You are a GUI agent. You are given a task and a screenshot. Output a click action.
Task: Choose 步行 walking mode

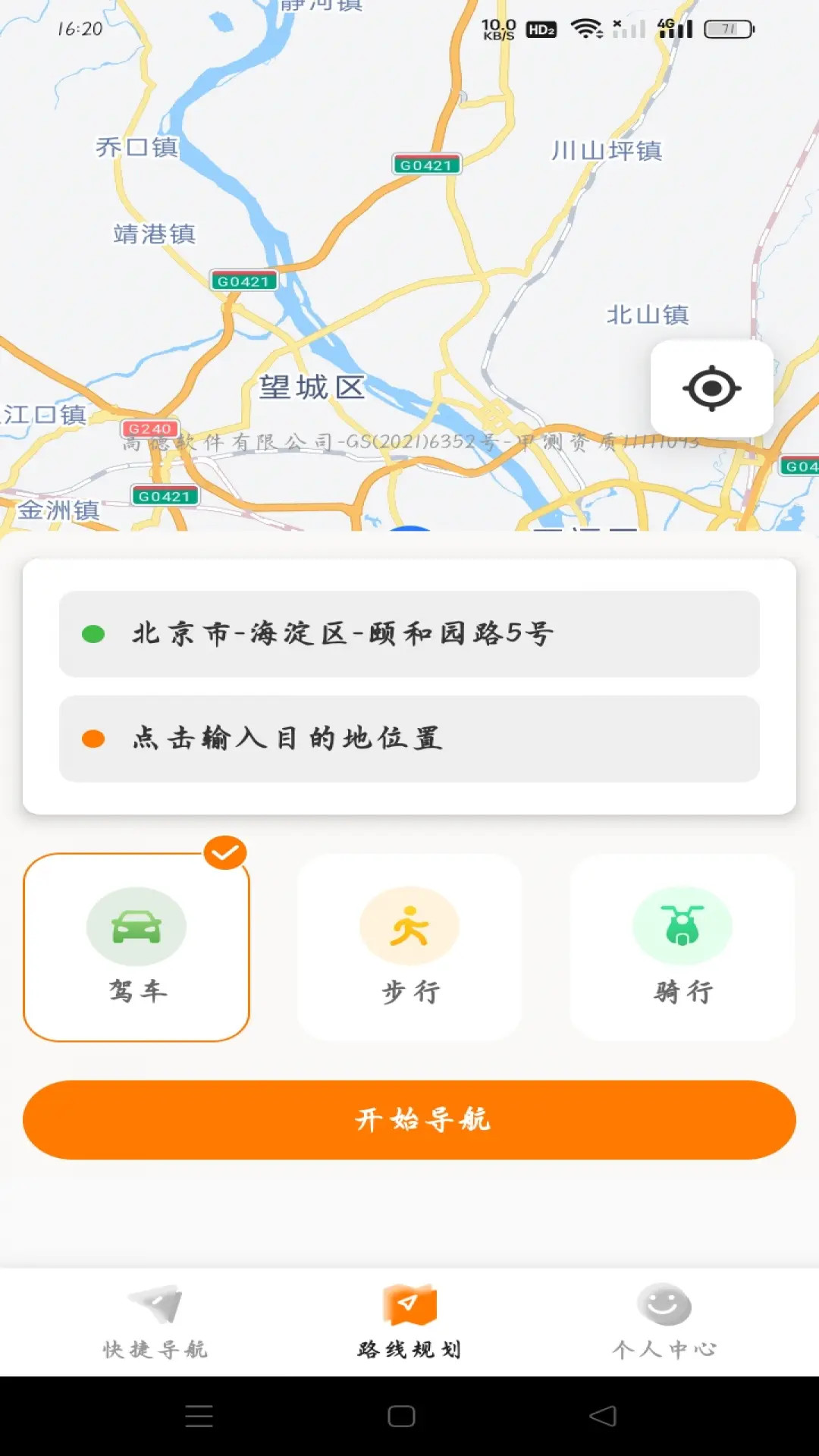point(409,947)
